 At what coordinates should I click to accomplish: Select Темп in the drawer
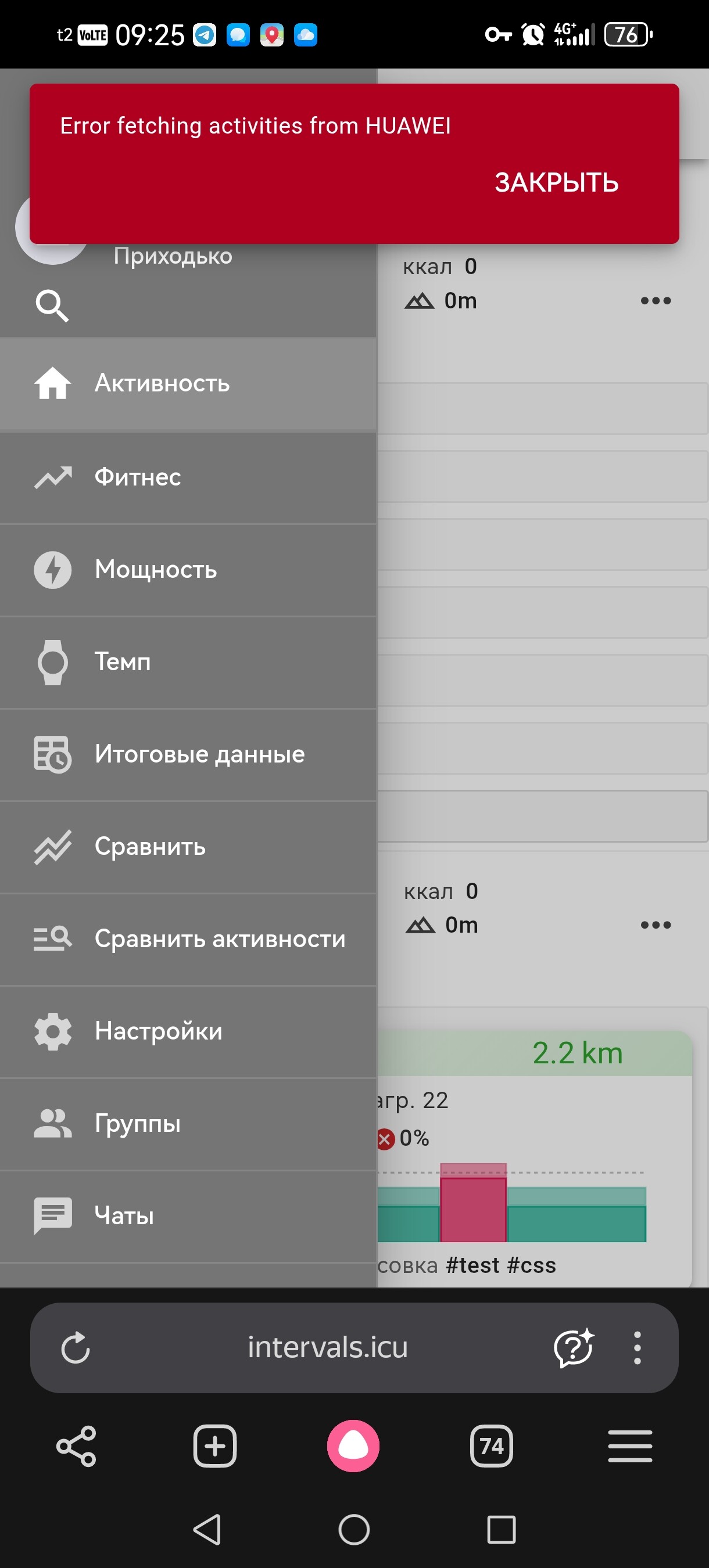pos(123,662)
